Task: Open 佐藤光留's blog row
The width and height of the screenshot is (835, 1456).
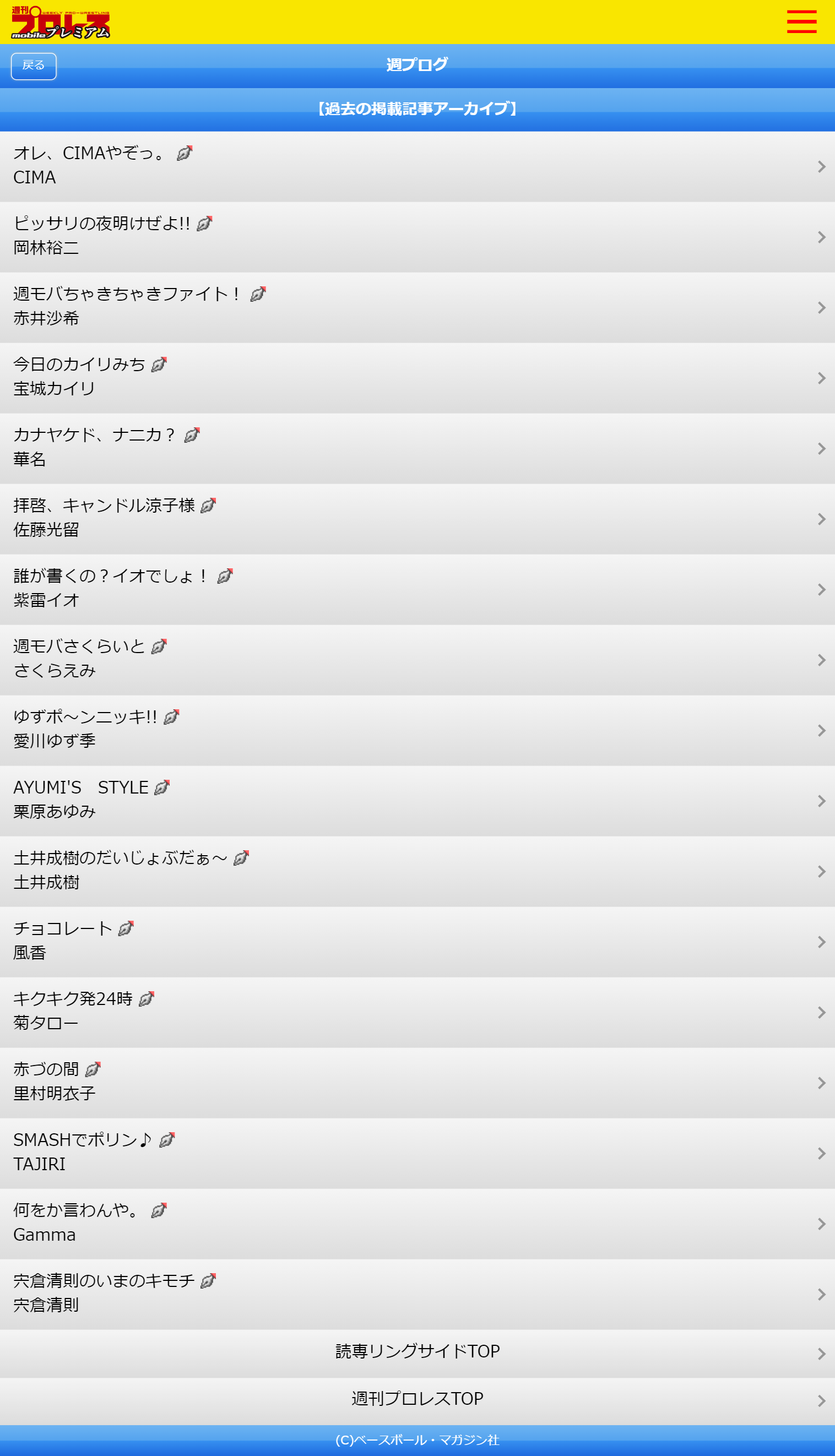Action: pos(417,519)
